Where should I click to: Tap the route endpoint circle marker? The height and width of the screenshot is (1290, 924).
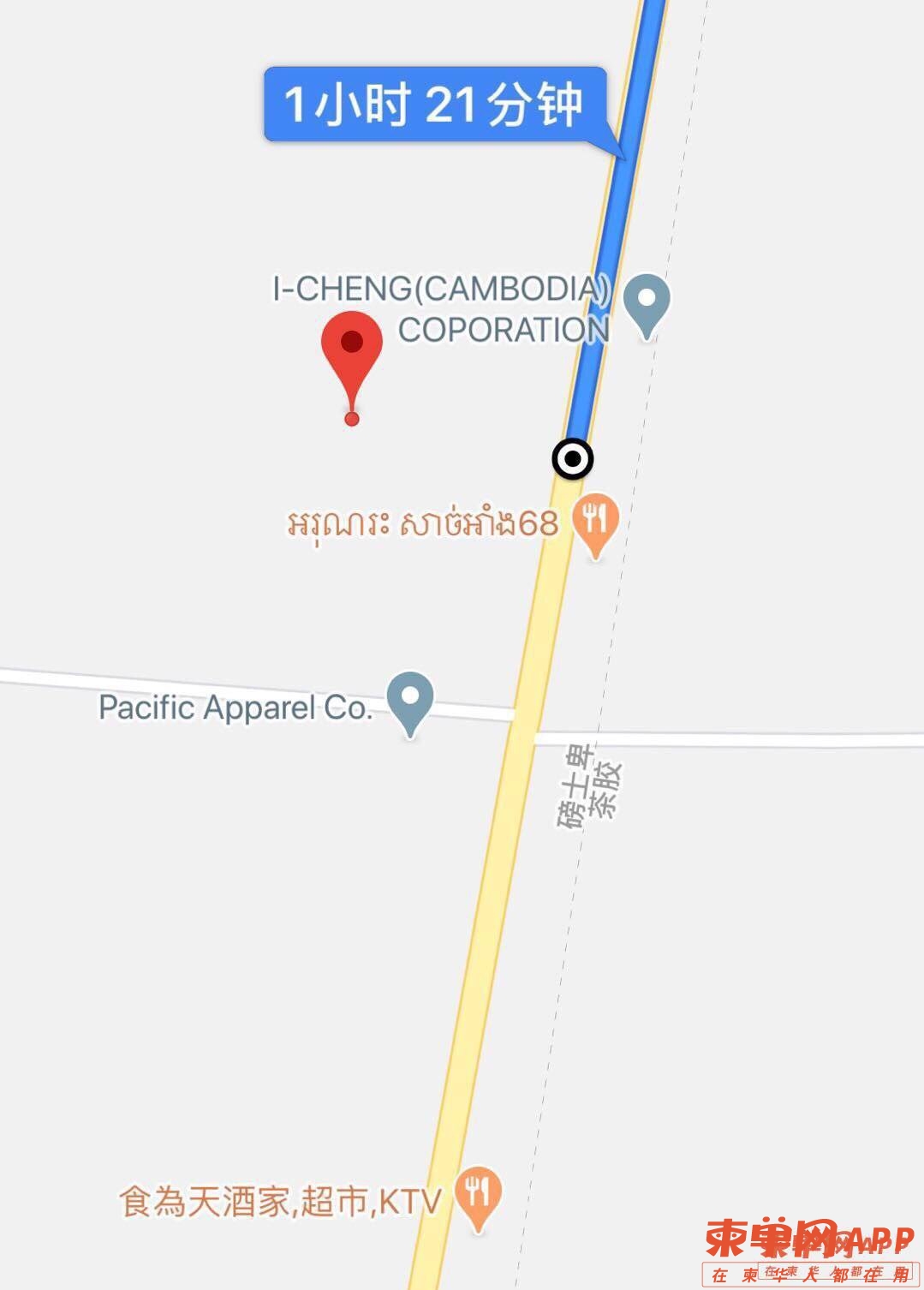[573, 459]
